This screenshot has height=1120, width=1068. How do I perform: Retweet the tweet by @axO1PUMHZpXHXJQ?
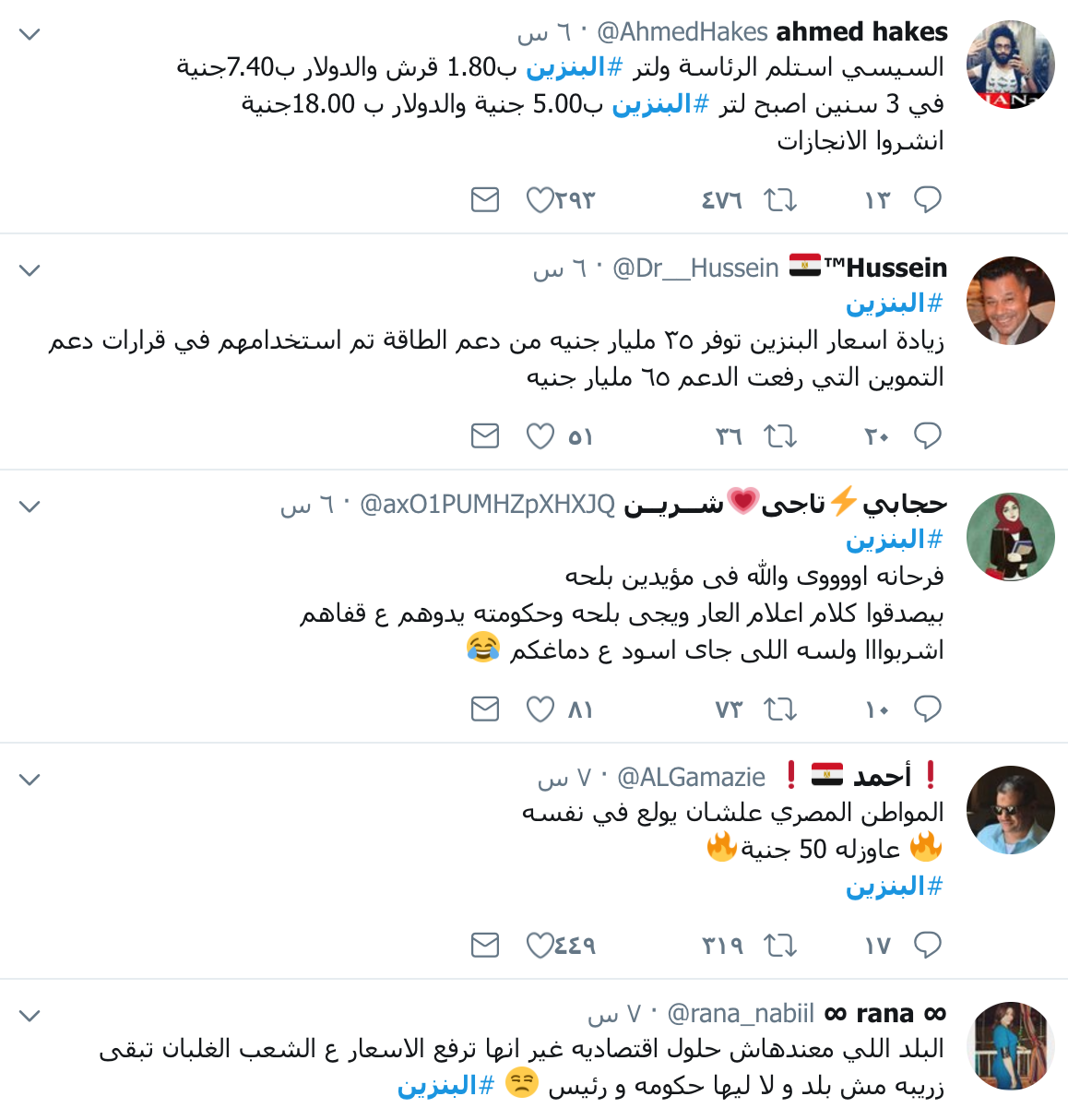[780, 709]
